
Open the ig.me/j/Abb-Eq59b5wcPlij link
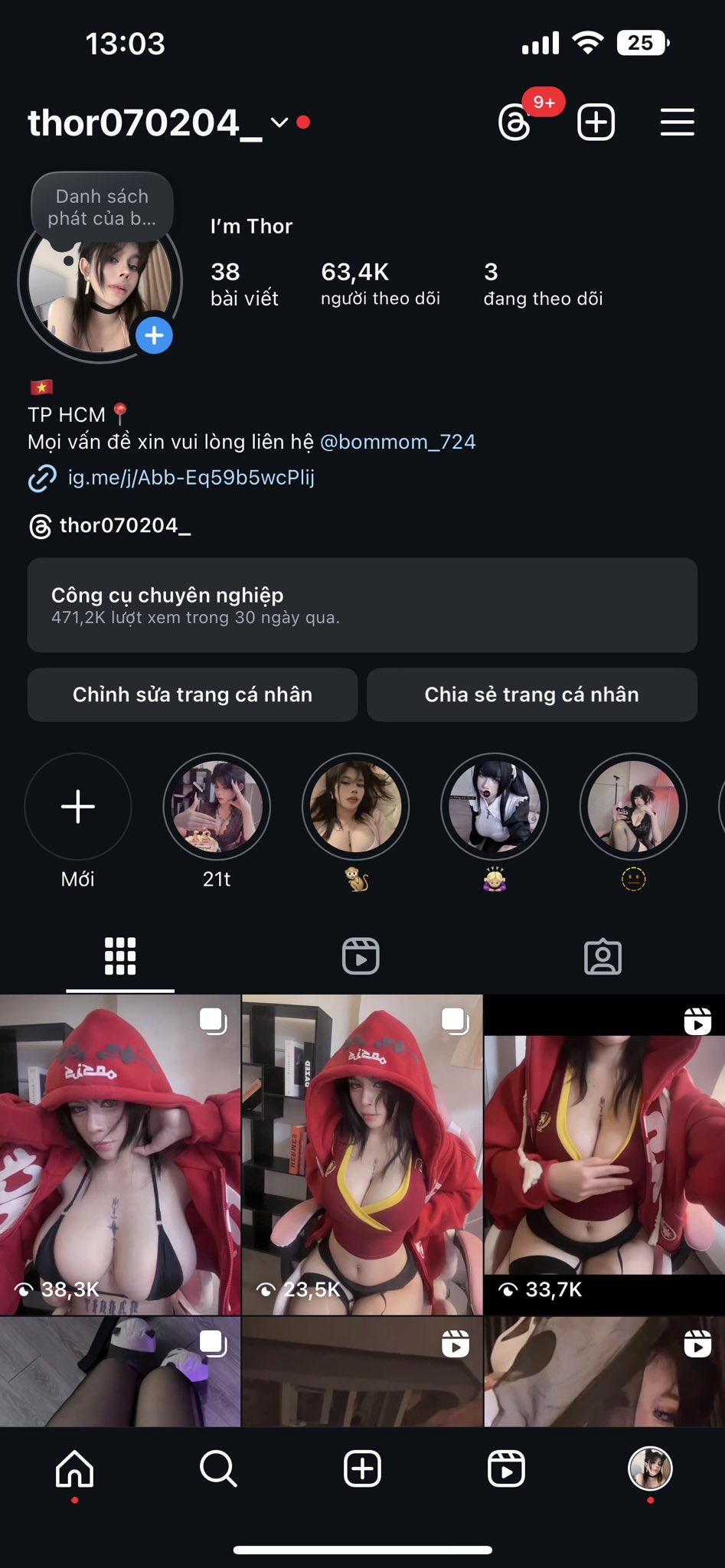coord(191,478)
